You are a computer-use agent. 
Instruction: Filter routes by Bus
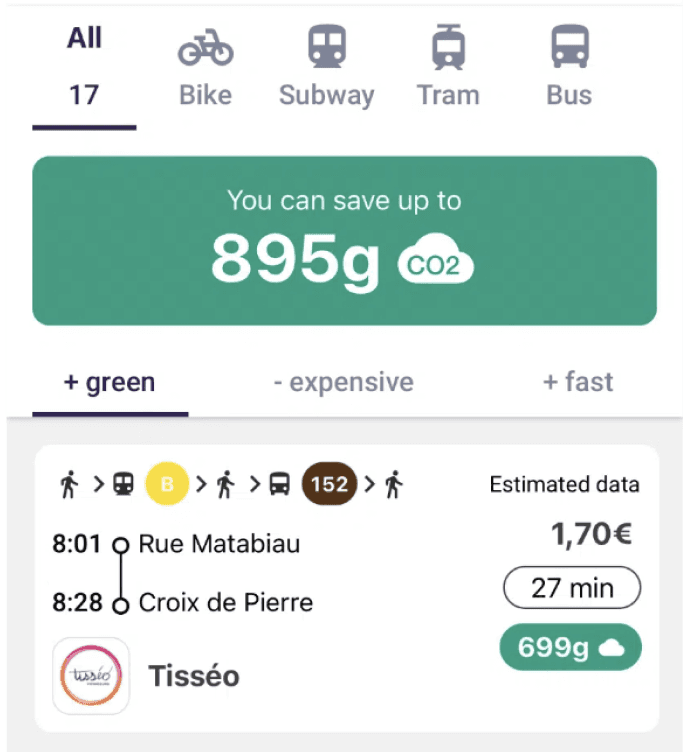click(569, 67)
